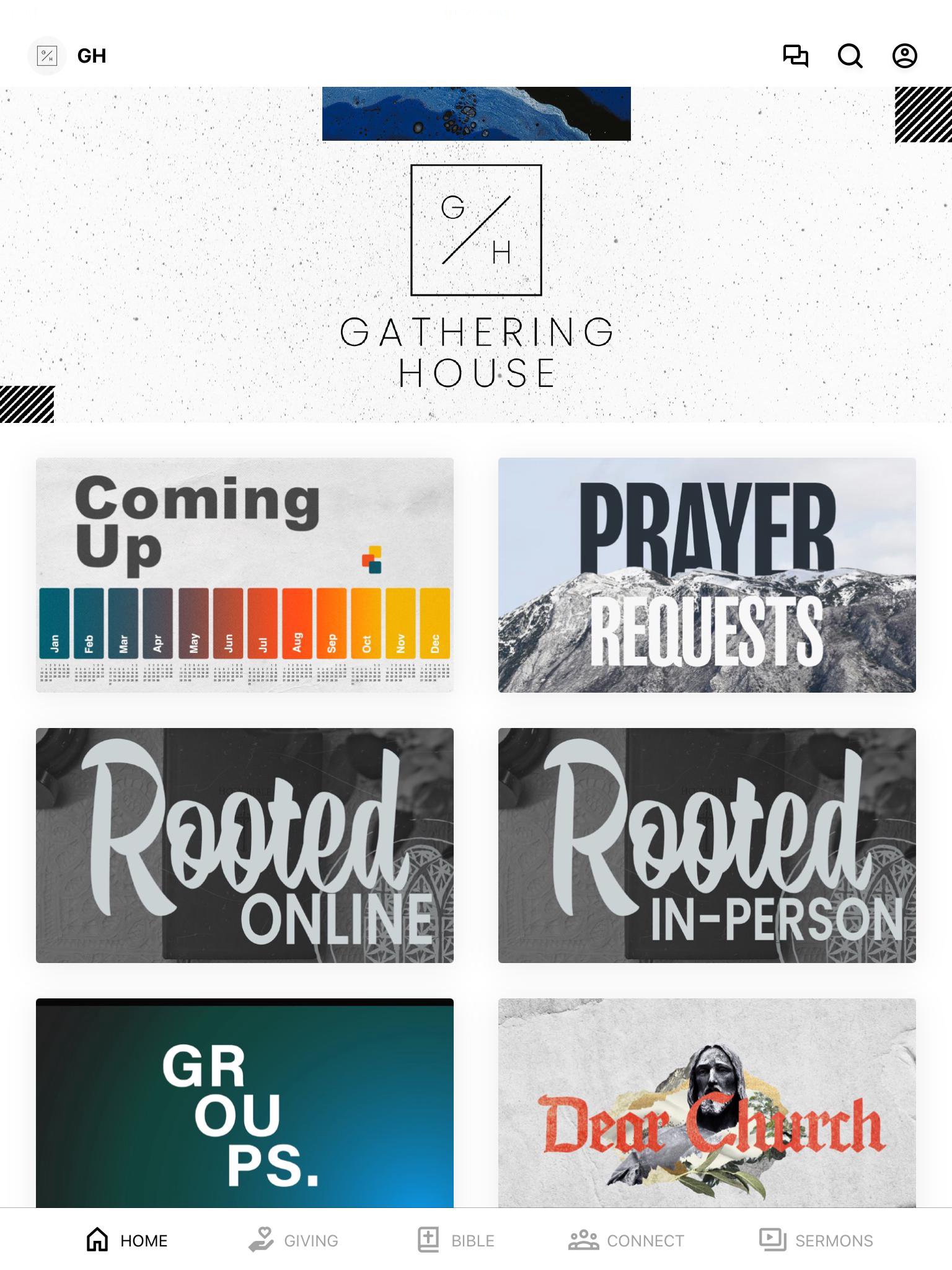The image size is (952, 1270).
Task: Switch to the Bible tab
Action: [456, 1240]
